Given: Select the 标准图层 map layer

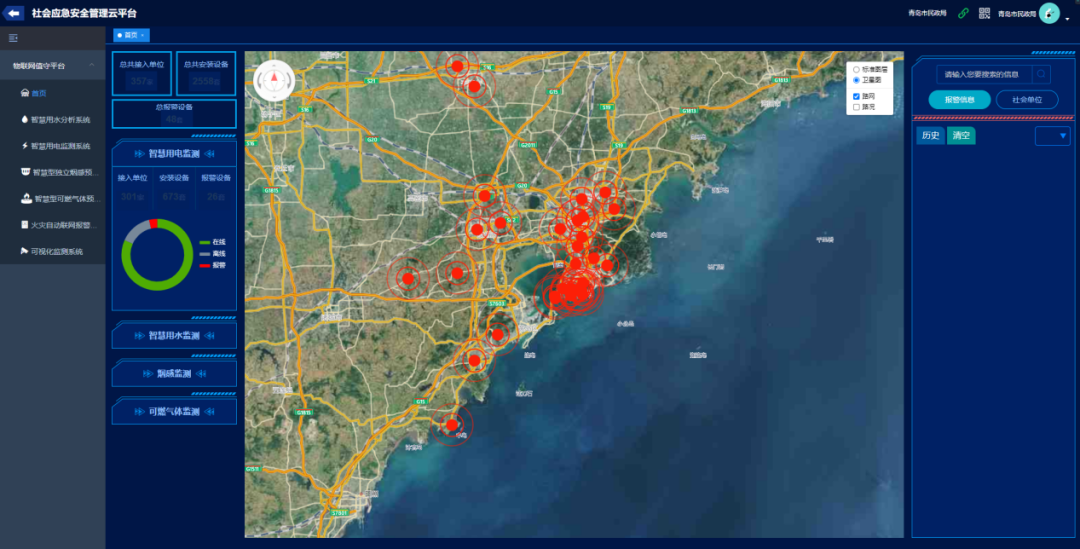Looking at the screenshot, I should tap(856, 70).
